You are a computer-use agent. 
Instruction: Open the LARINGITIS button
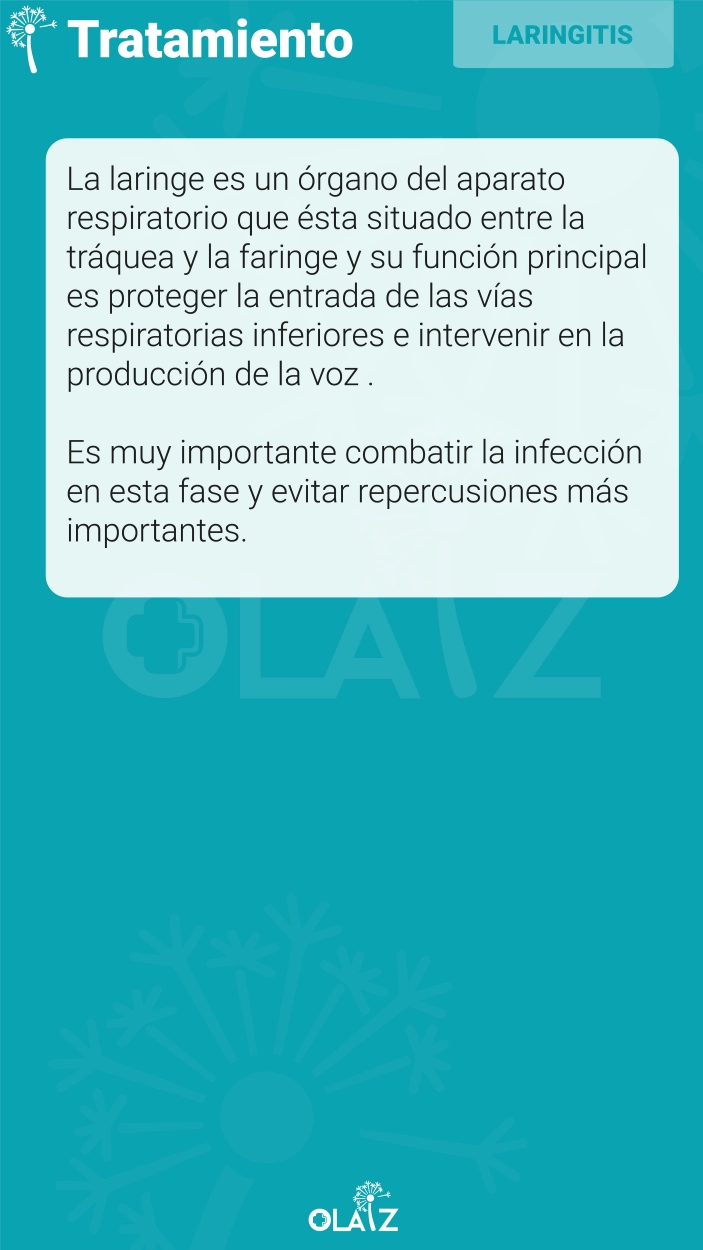click(x=563, y=35)
